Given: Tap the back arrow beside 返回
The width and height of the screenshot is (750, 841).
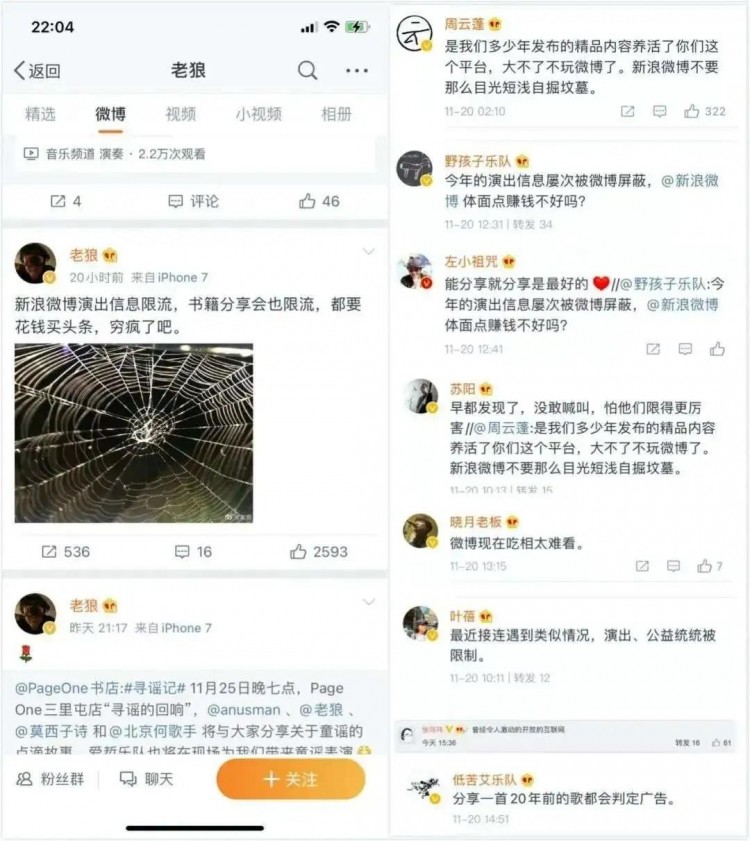Looking at the screenshot, I should pos(22,71).
